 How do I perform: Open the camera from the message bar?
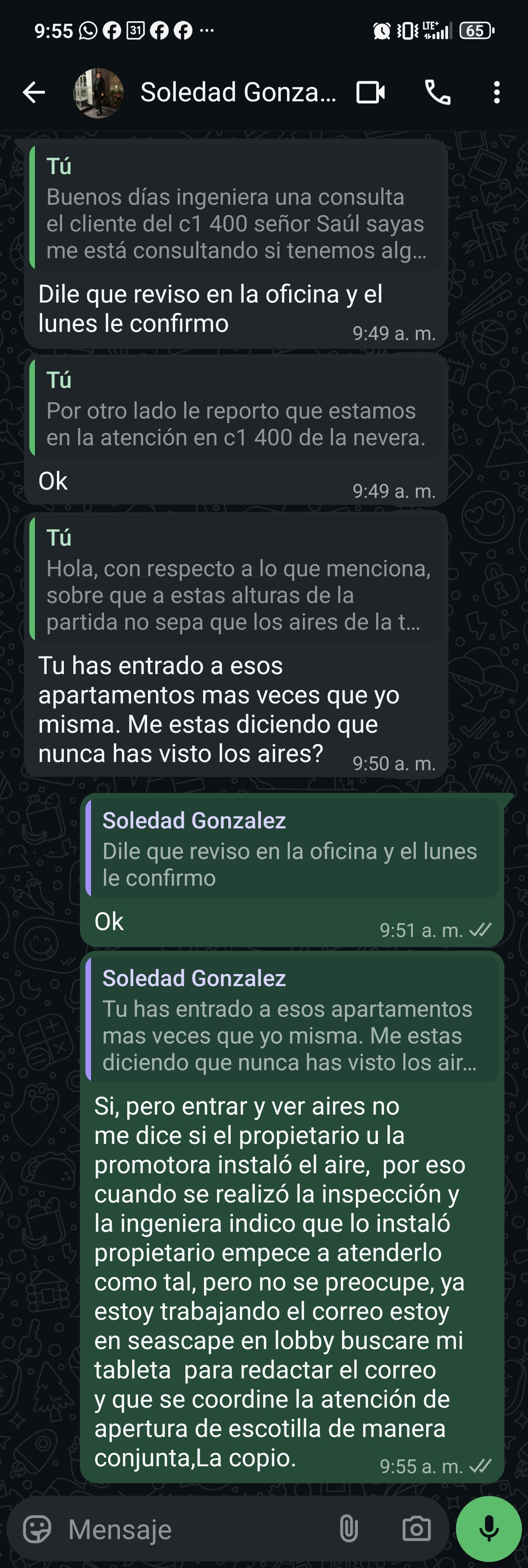(417, 1530)
